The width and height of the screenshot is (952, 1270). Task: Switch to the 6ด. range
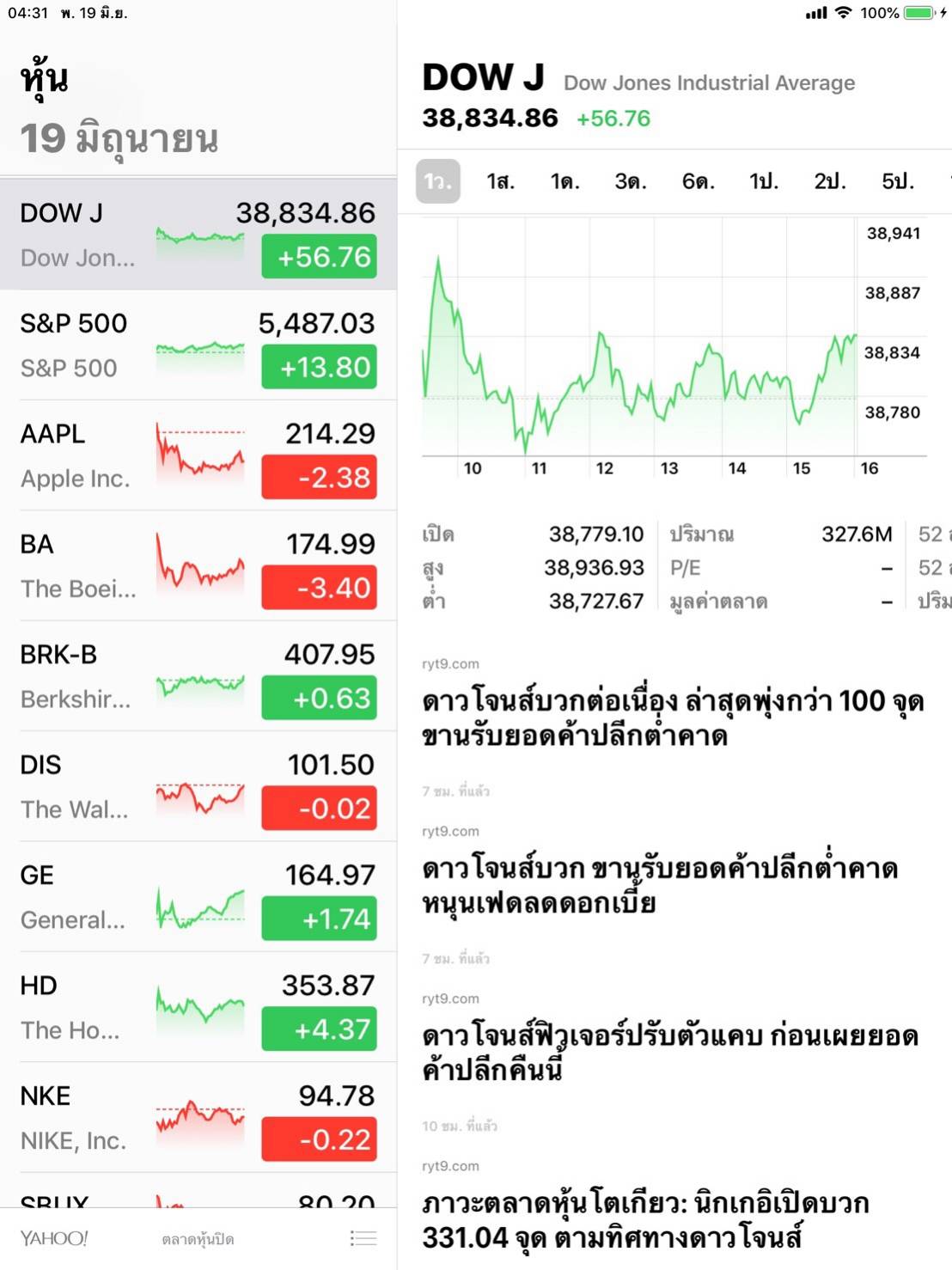(x=698, y=181)
